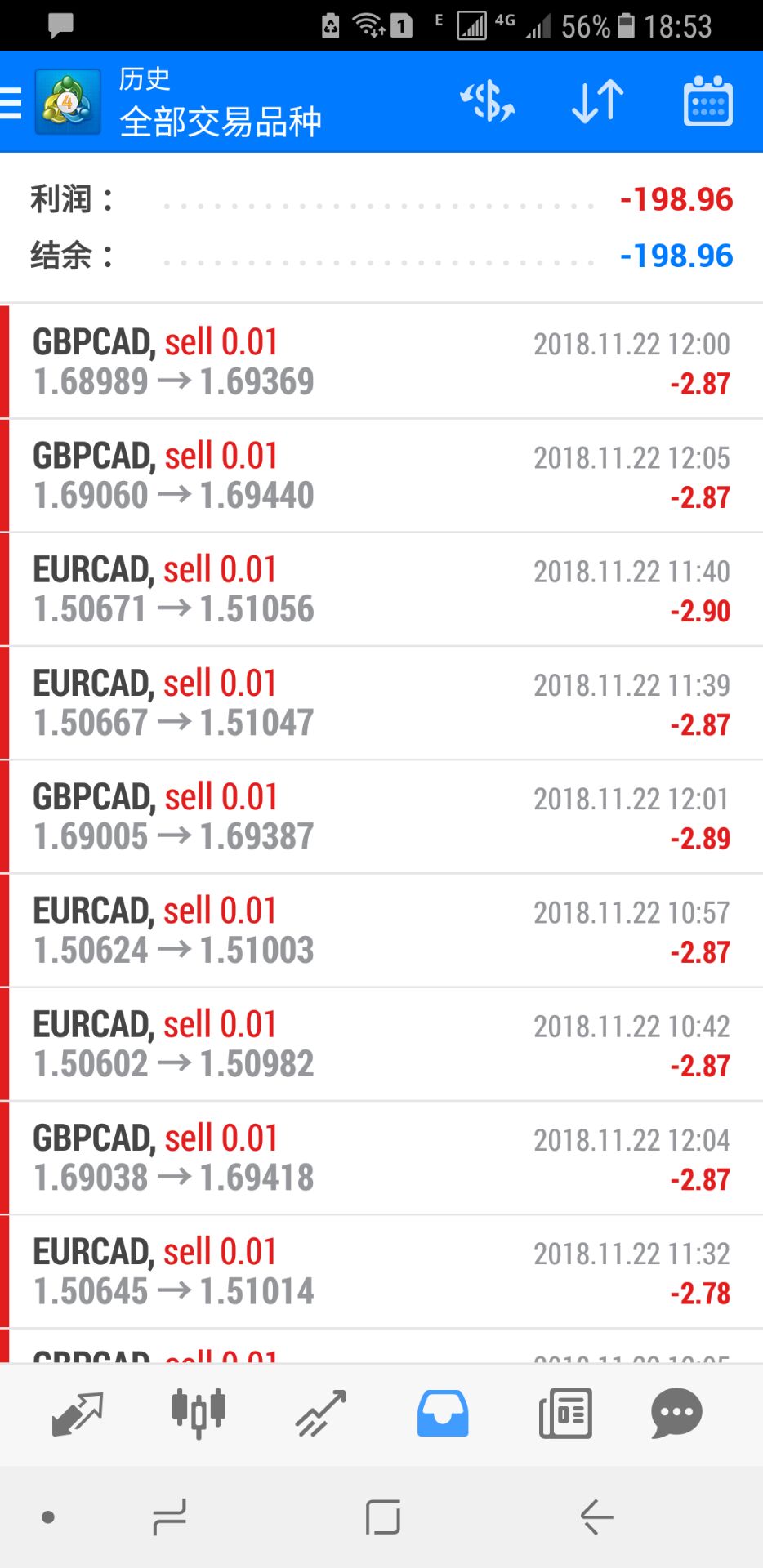Open the EURCAD trade closed at 10:57

point(381,930)
